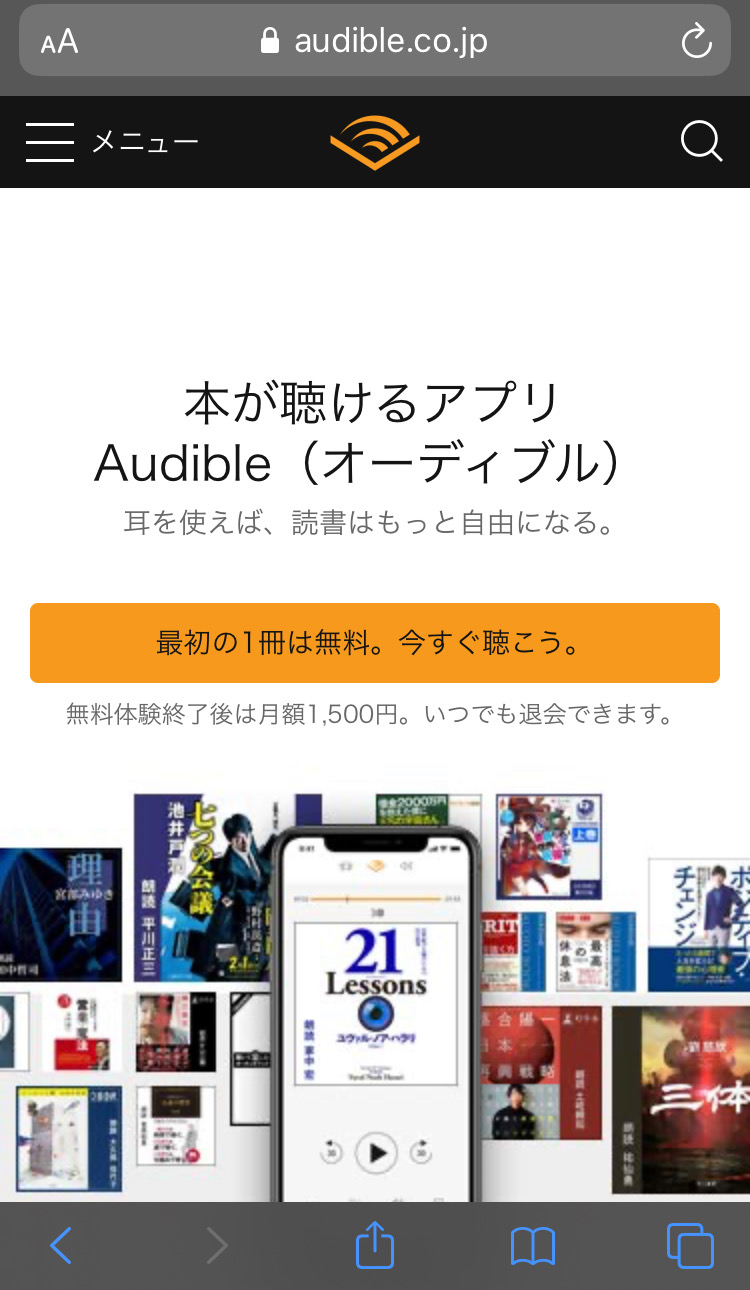Tap the search magnifier icon
This screenshot has height=1290, width=750.
coord(701,142)
